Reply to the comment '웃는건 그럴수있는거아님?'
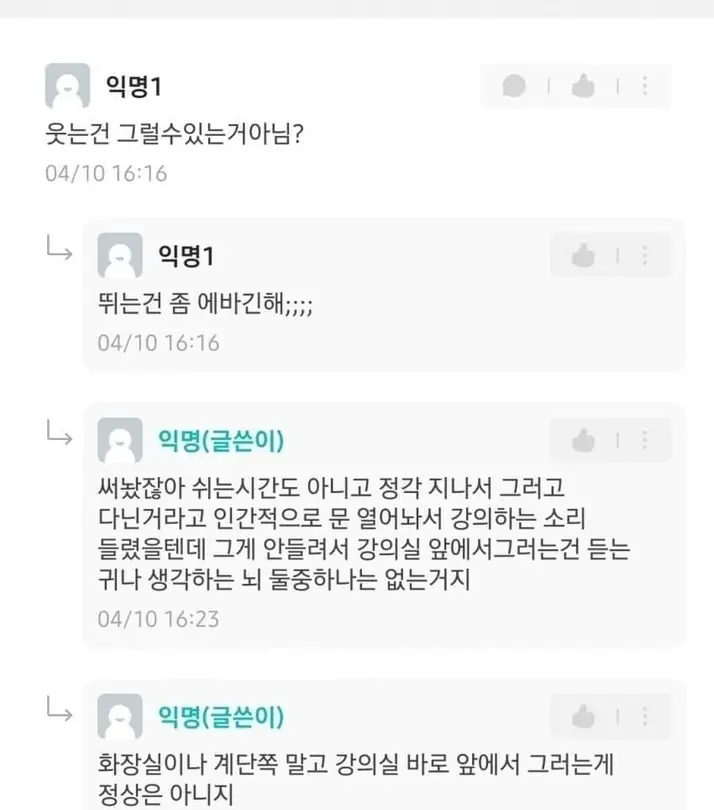Viewport: 714px width, 810px height. 514,87
